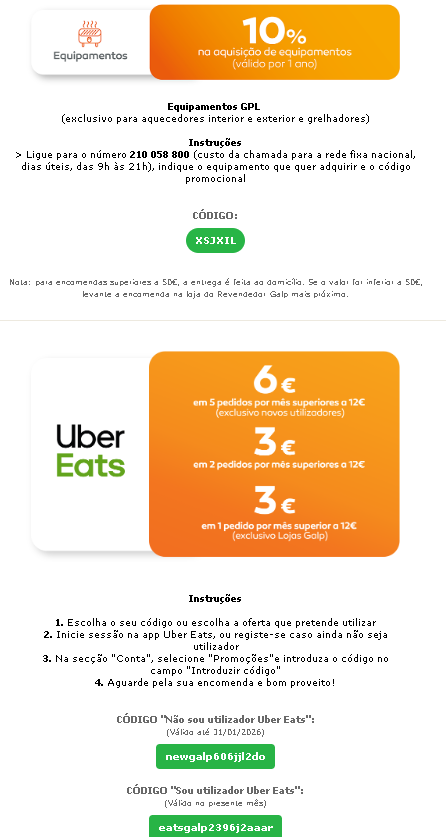
Task: Tap the XSJXIL equipment promo code button
Action: 215,241
